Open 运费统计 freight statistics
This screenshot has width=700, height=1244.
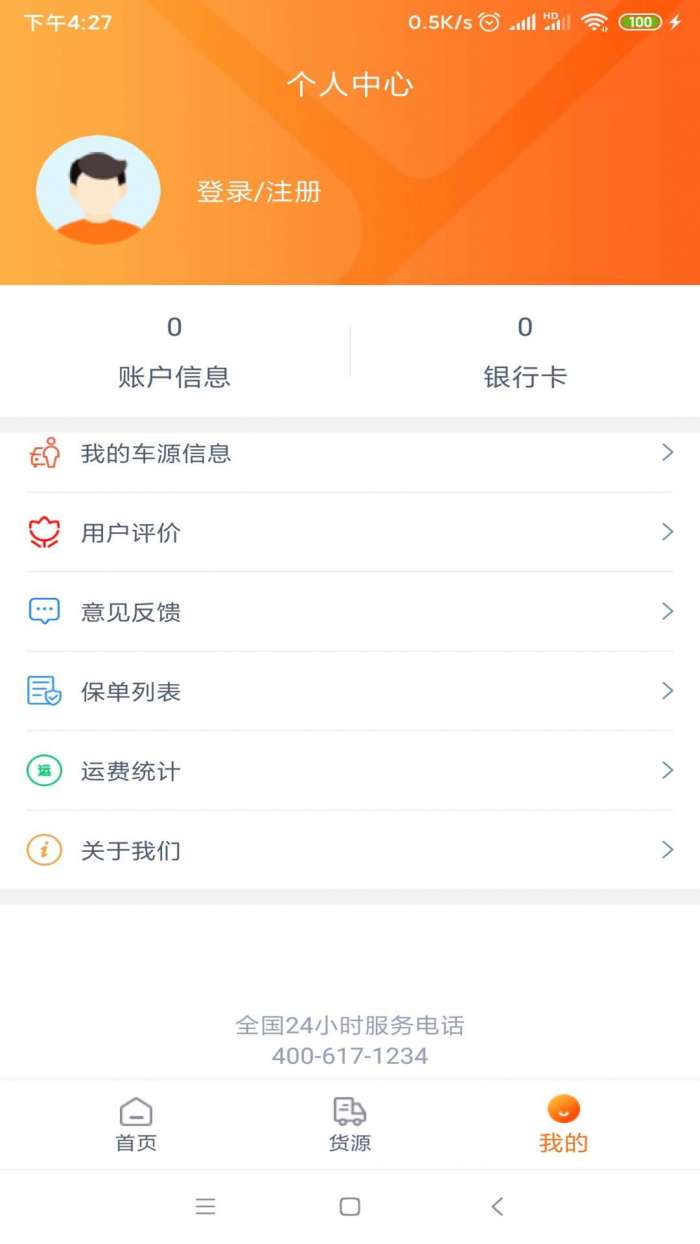350,771
